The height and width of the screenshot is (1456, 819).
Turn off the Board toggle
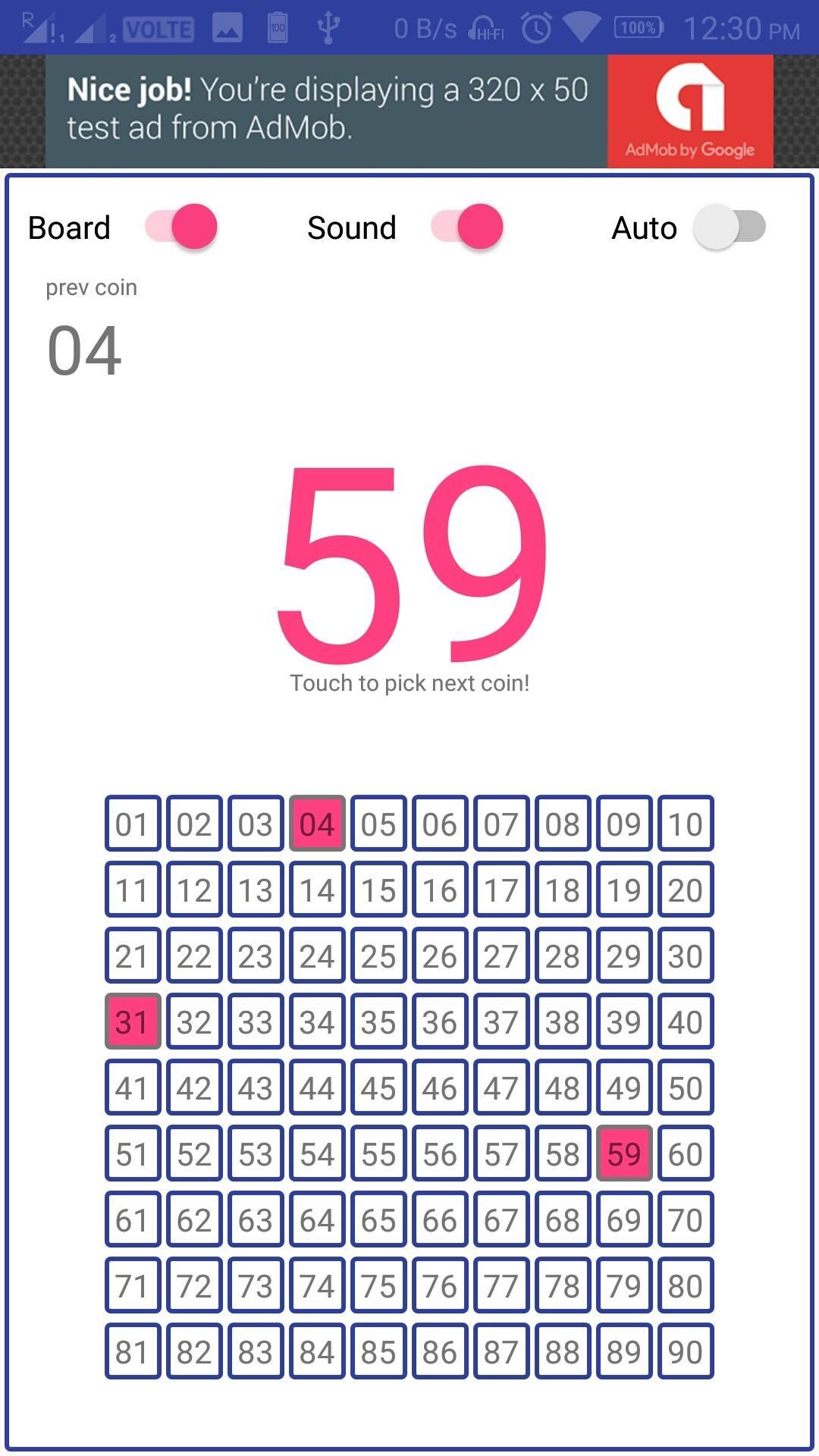pos(182,227)
